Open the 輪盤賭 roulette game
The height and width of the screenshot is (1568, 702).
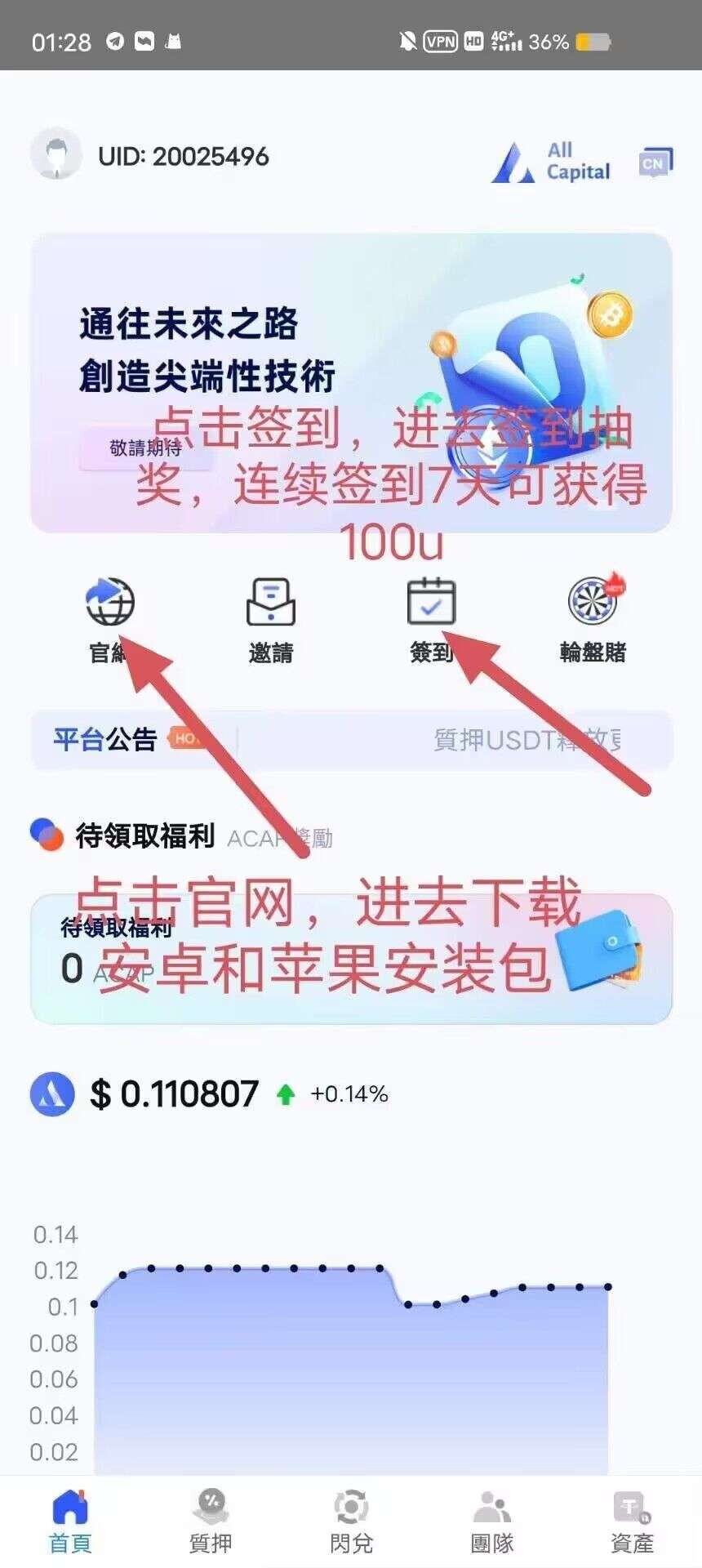tap(593, 618)
